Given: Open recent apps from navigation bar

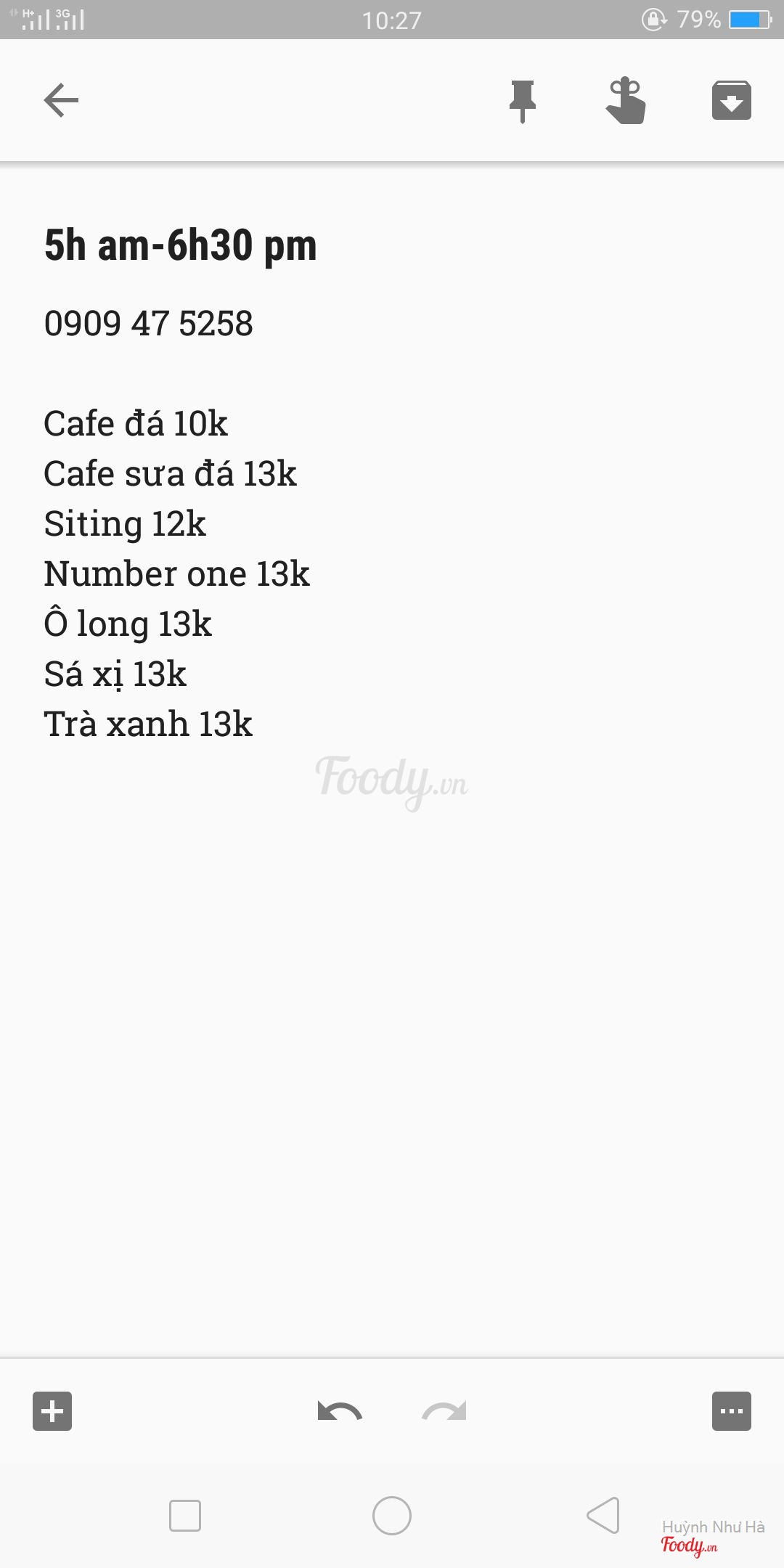Looking at the screenshot, I should pos(185,1516).
